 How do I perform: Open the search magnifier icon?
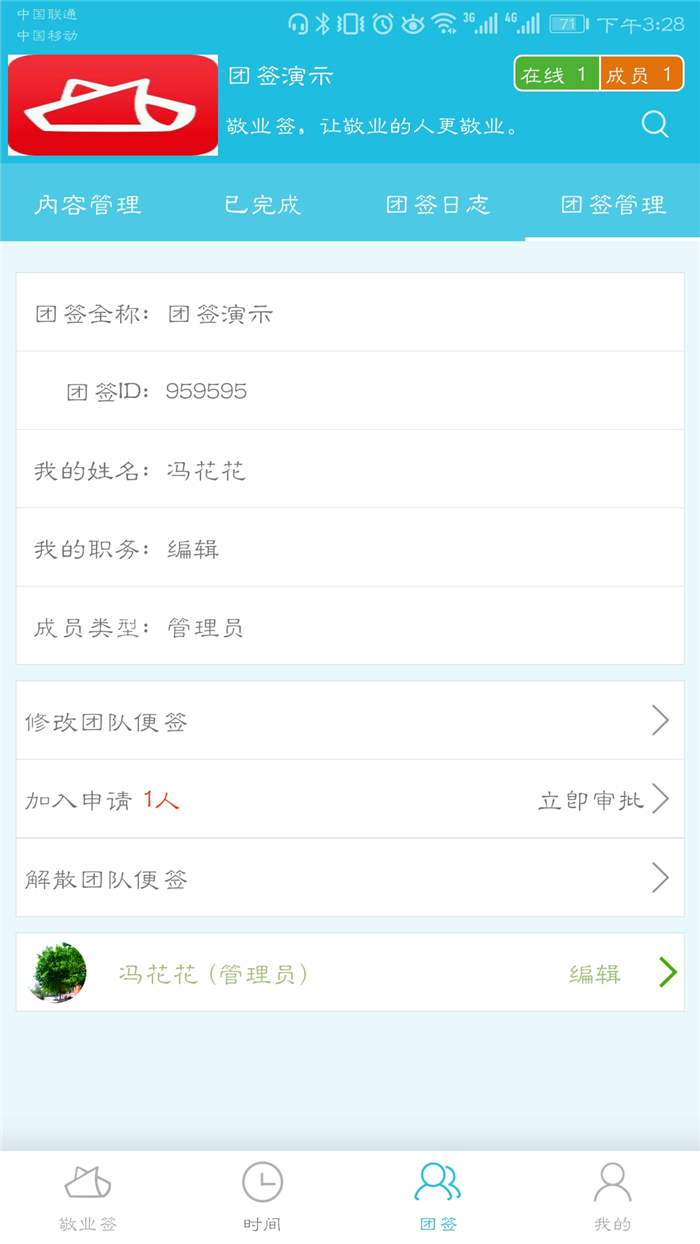tap(654, 124)
